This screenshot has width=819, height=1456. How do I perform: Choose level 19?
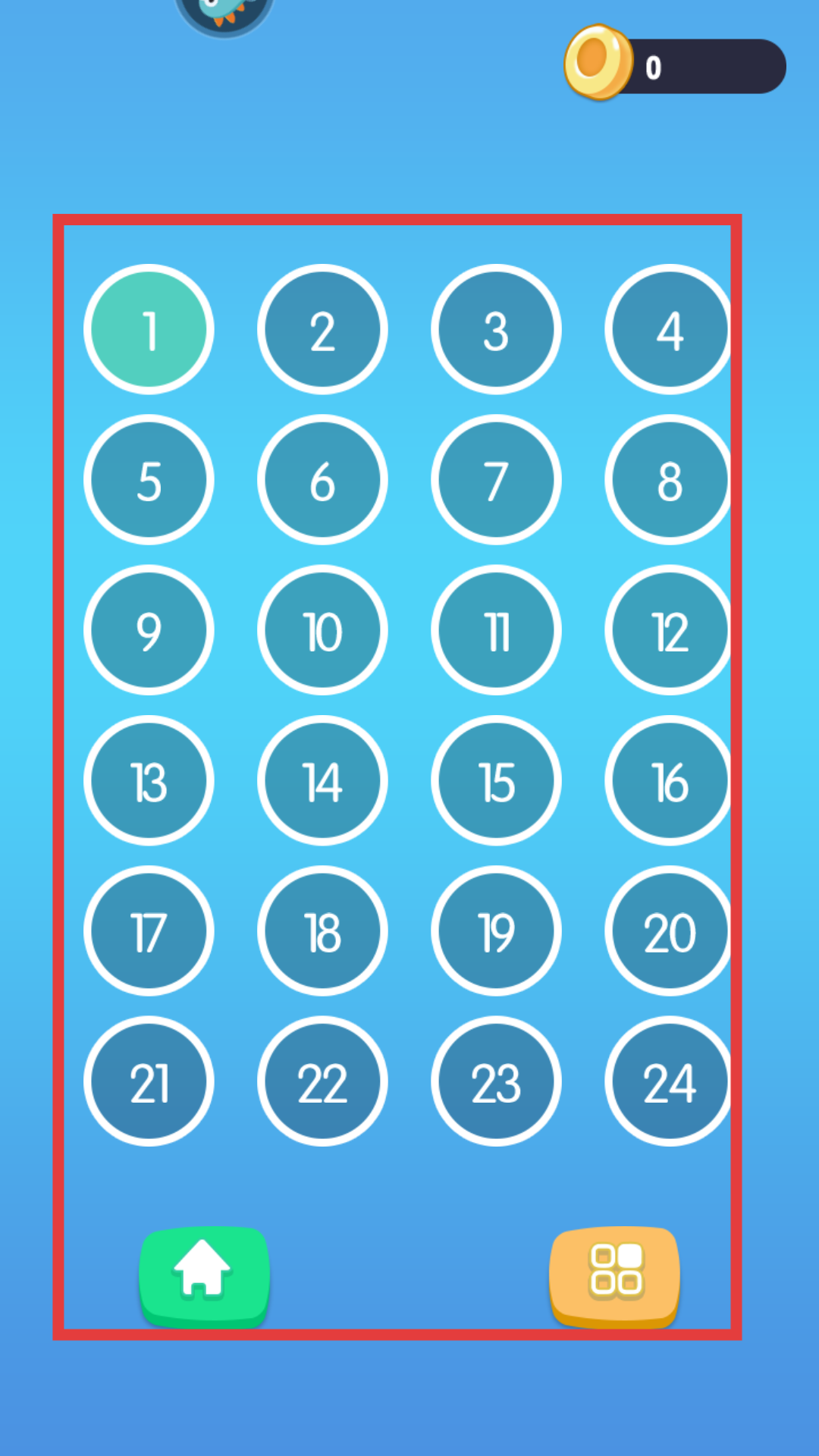pos(496,930)
